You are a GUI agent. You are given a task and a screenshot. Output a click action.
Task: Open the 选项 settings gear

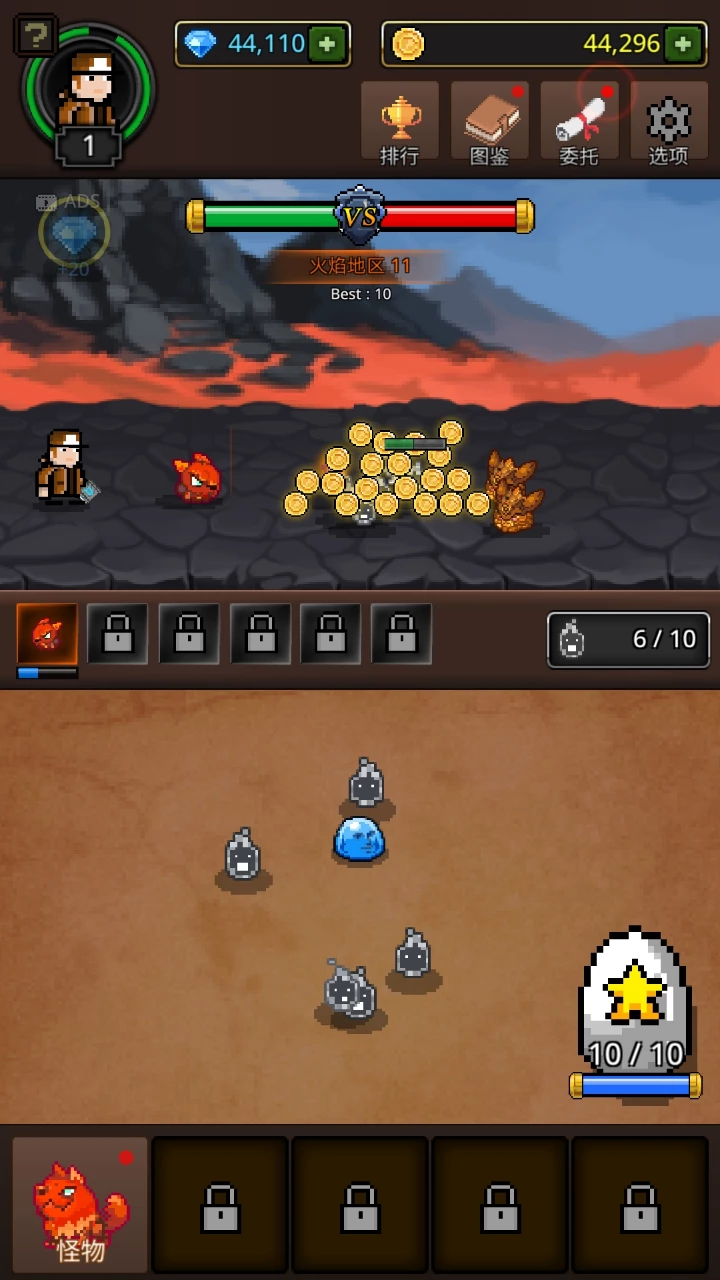coord(668,122)
